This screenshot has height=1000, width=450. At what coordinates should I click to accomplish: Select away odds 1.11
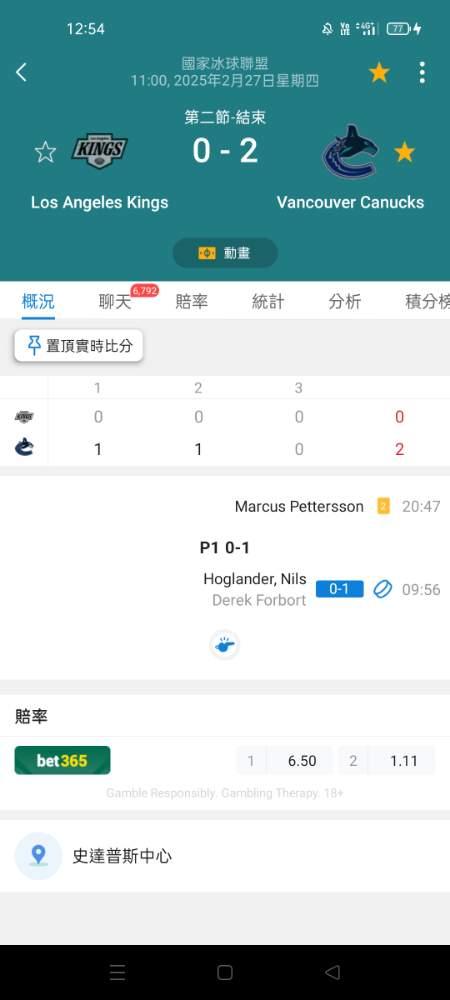(x=387, y=761)
